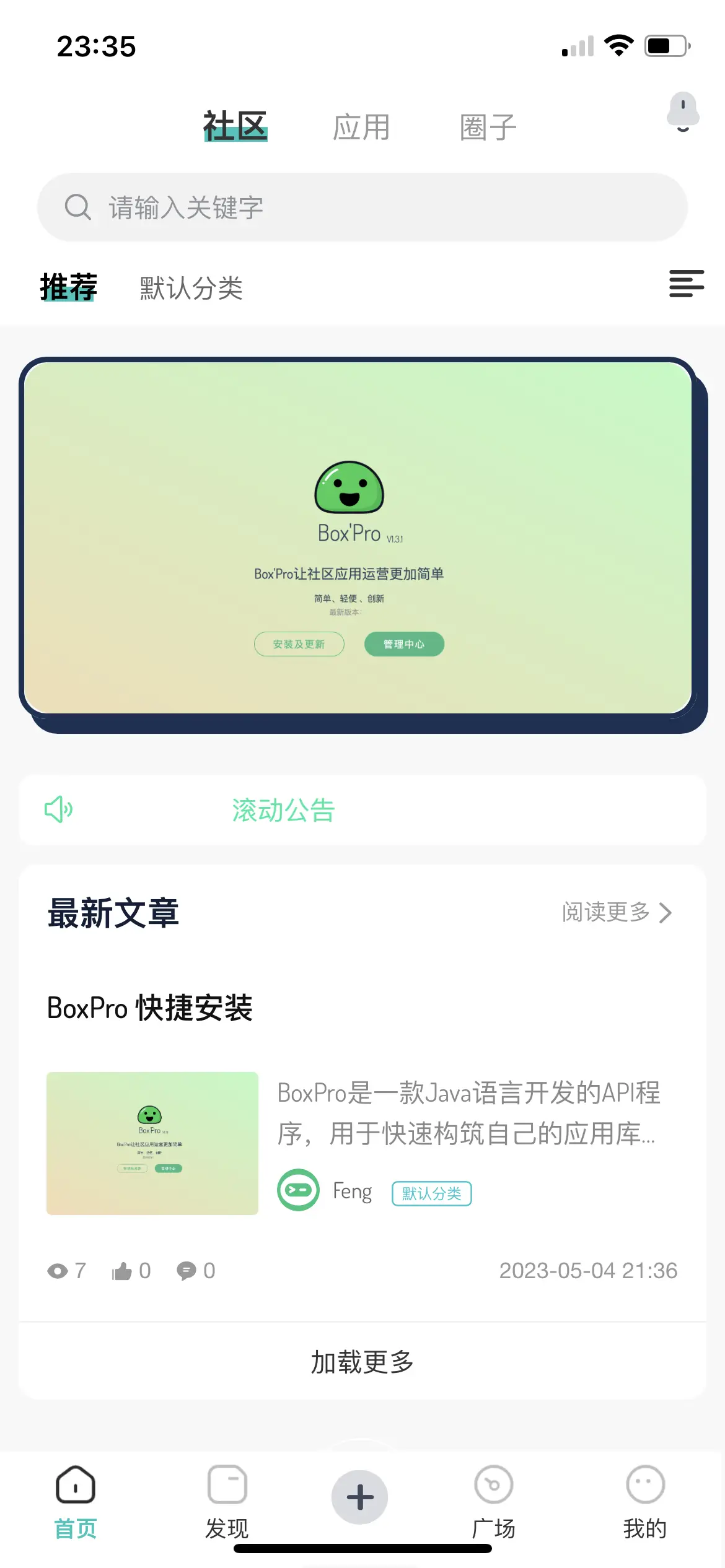Open the Box'Pro banner card

pos(358,538)
